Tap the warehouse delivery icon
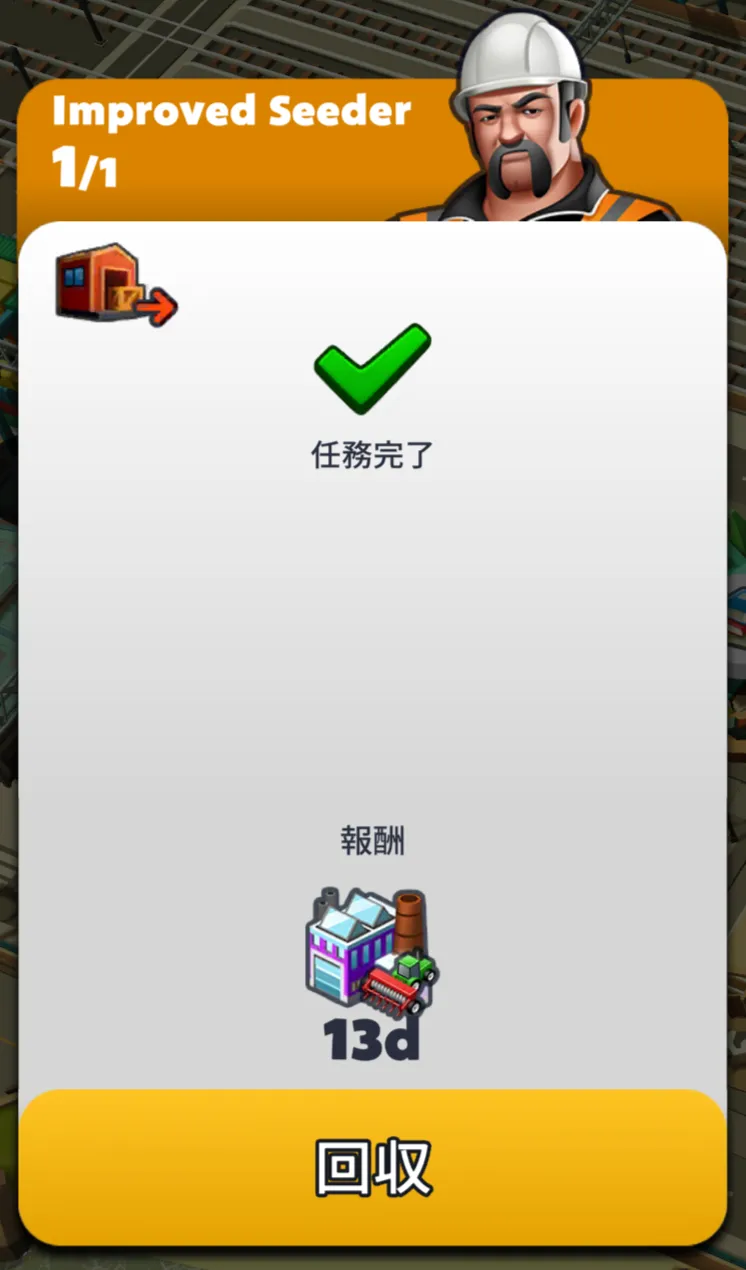 116,285
